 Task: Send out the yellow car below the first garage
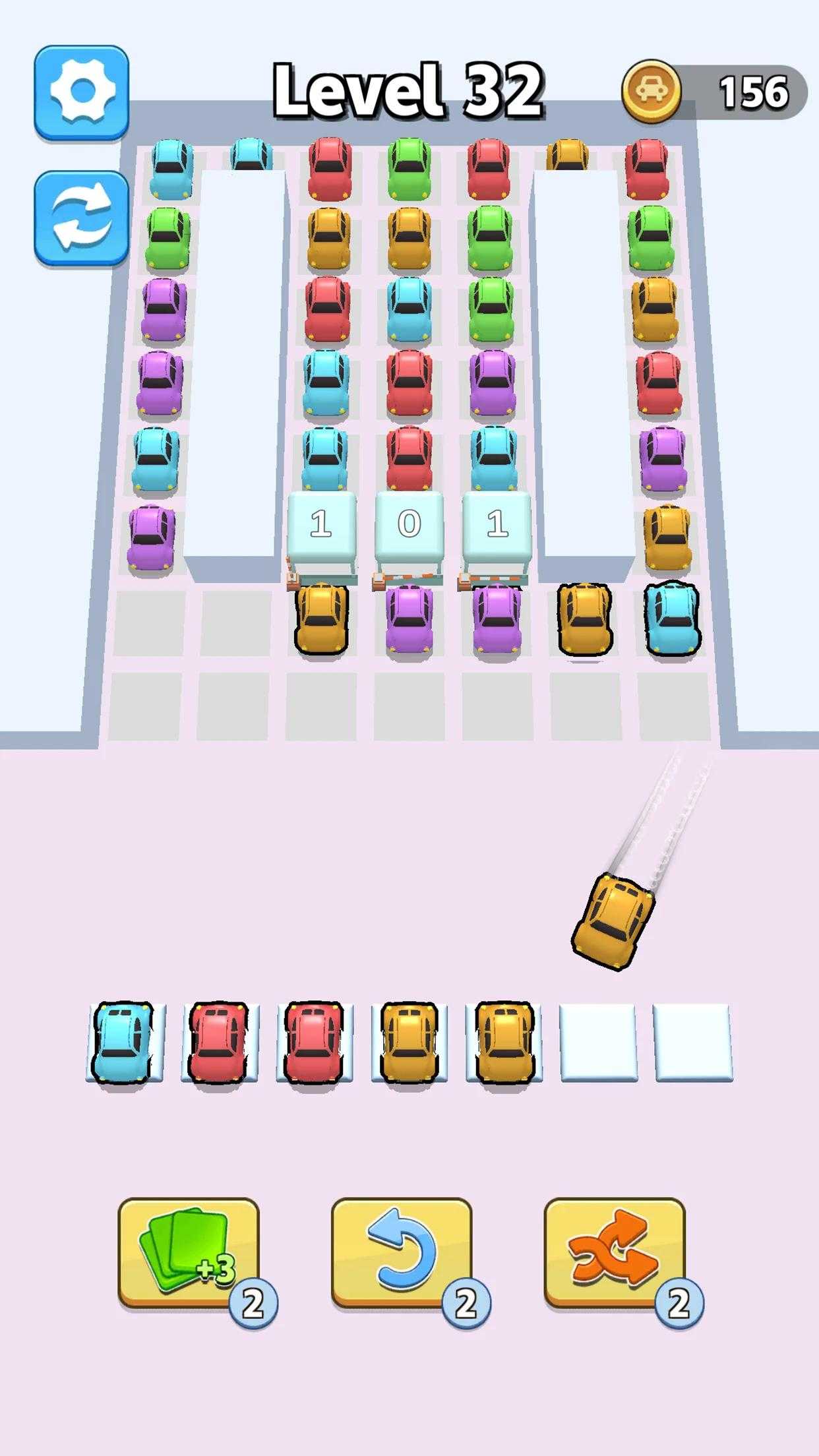tap(322, 619)
